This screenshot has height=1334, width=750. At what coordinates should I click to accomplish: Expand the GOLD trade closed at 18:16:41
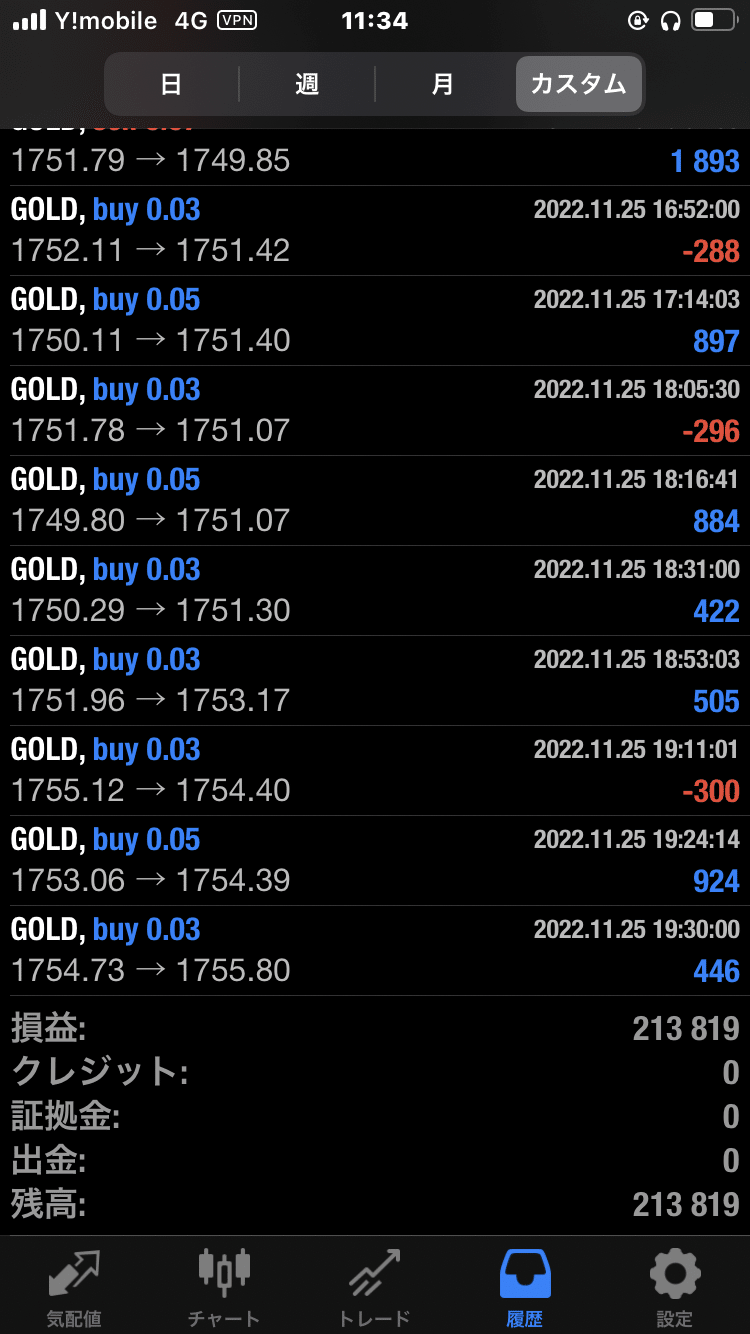click(375, 501)
